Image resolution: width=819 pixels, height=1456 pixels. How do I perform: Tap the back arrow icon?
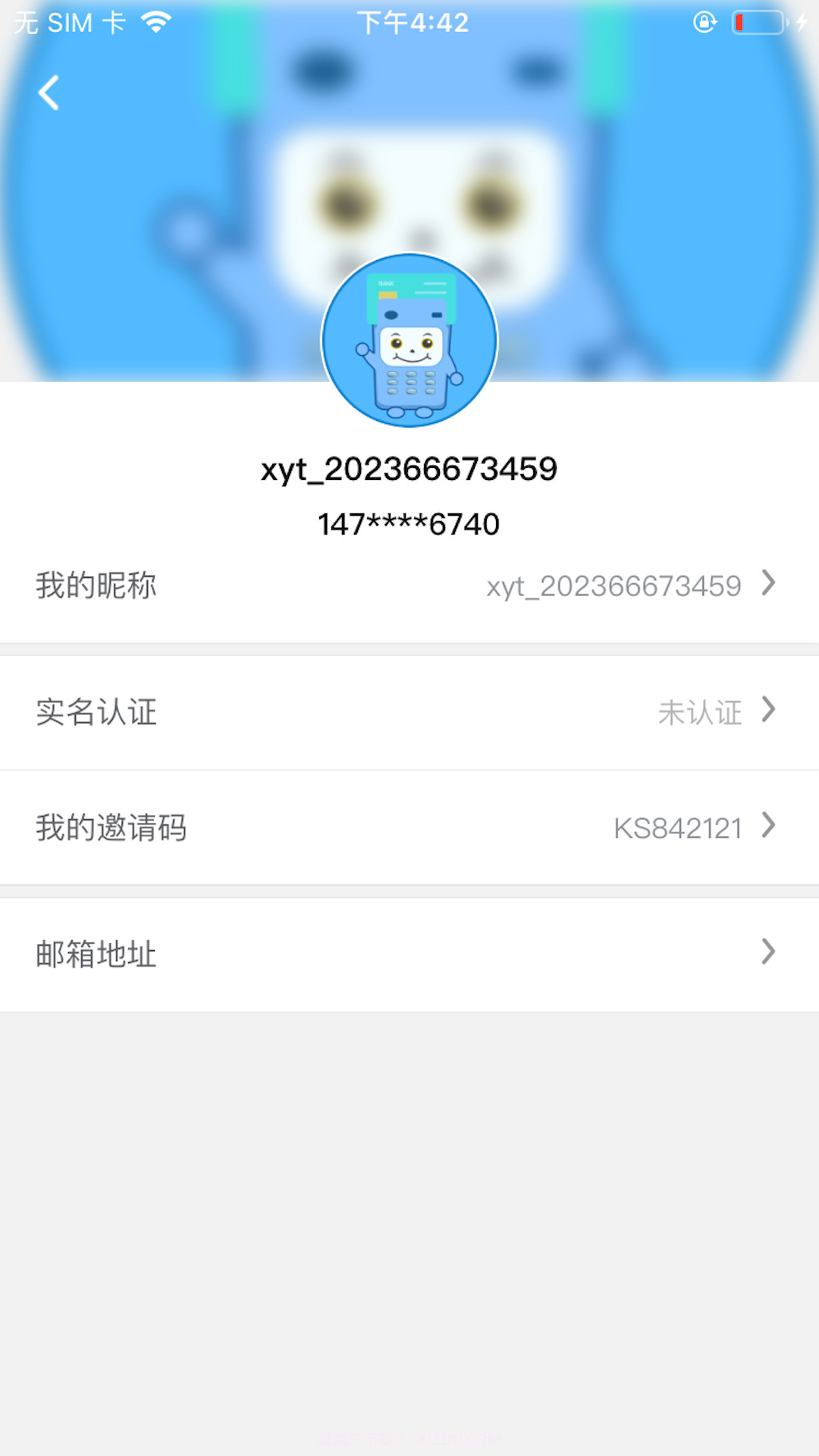coord(48,93)
